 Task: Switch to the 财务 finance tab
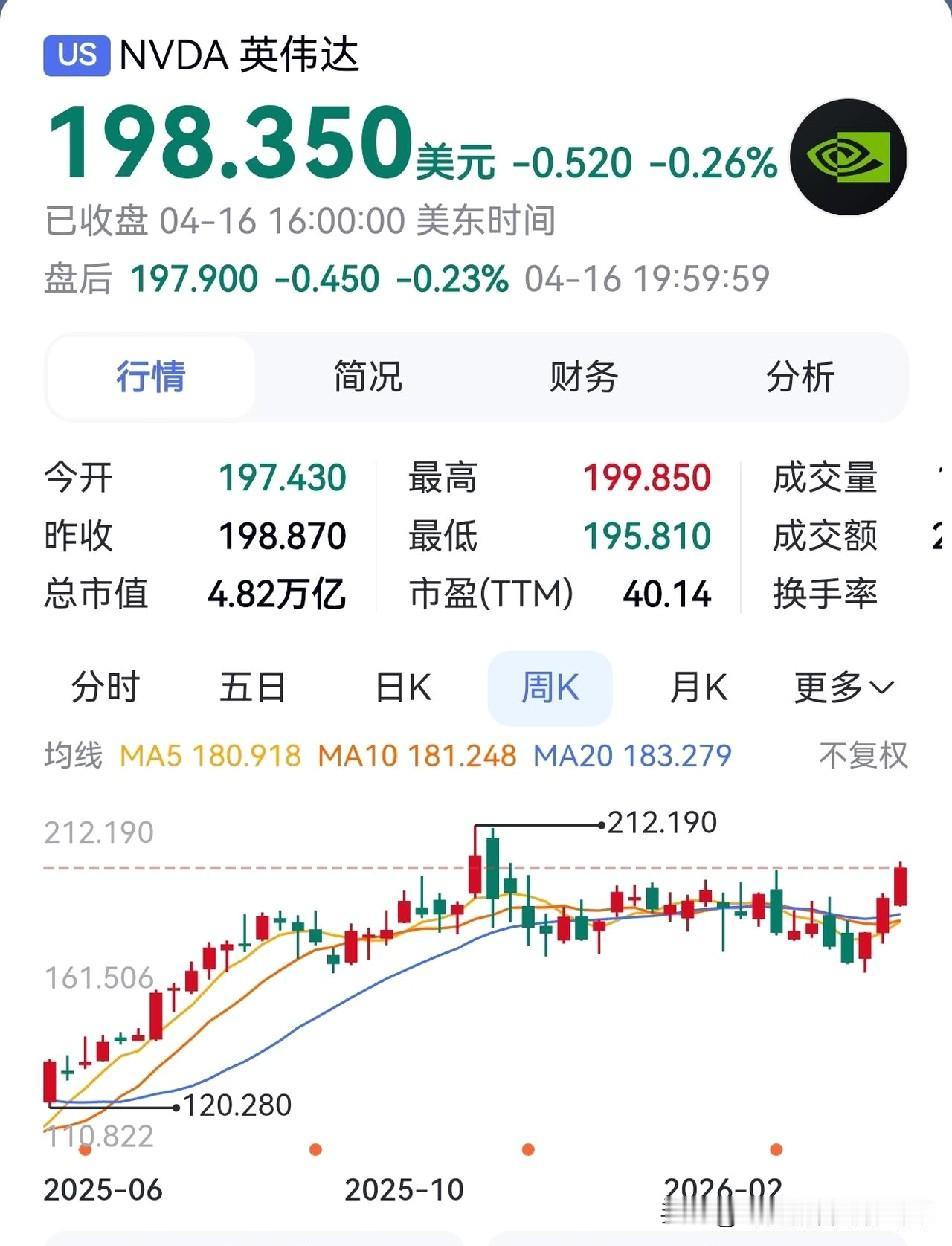point(584,378)
